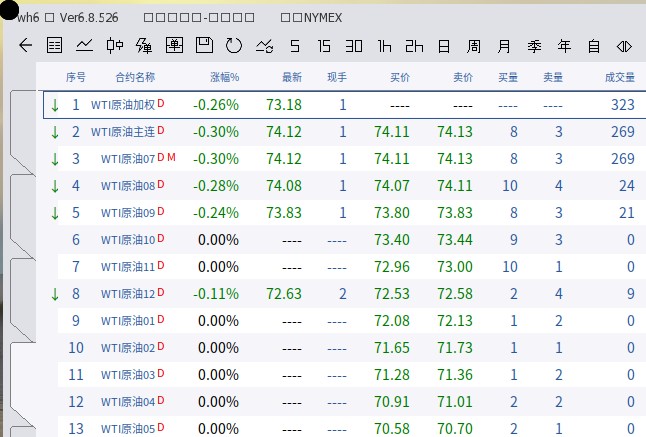Go back with the arrow icon
646x437 pixels.
(26, 45)
